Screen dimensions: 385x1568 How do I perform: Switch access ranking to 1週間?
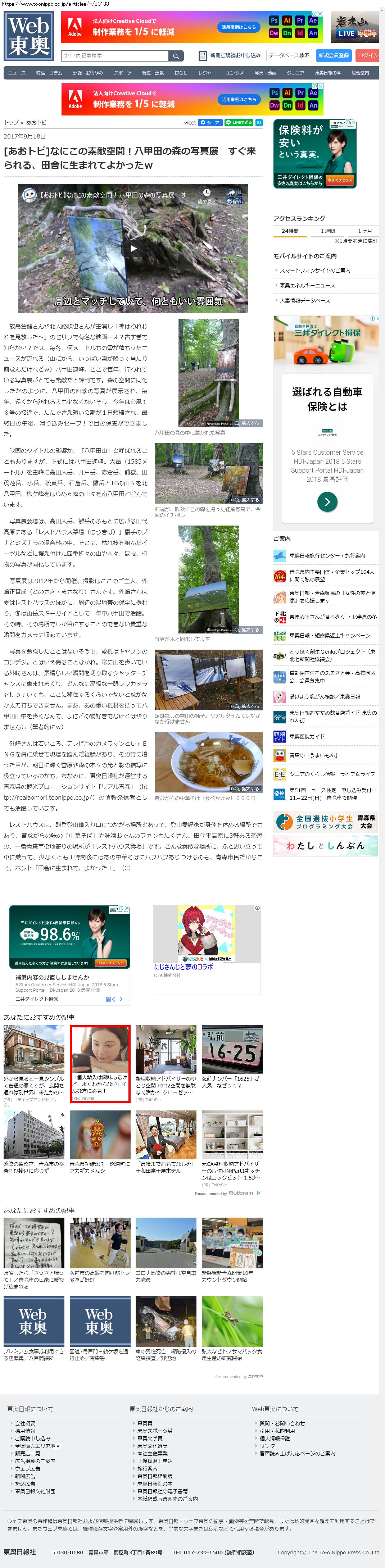tap(328, 231)
